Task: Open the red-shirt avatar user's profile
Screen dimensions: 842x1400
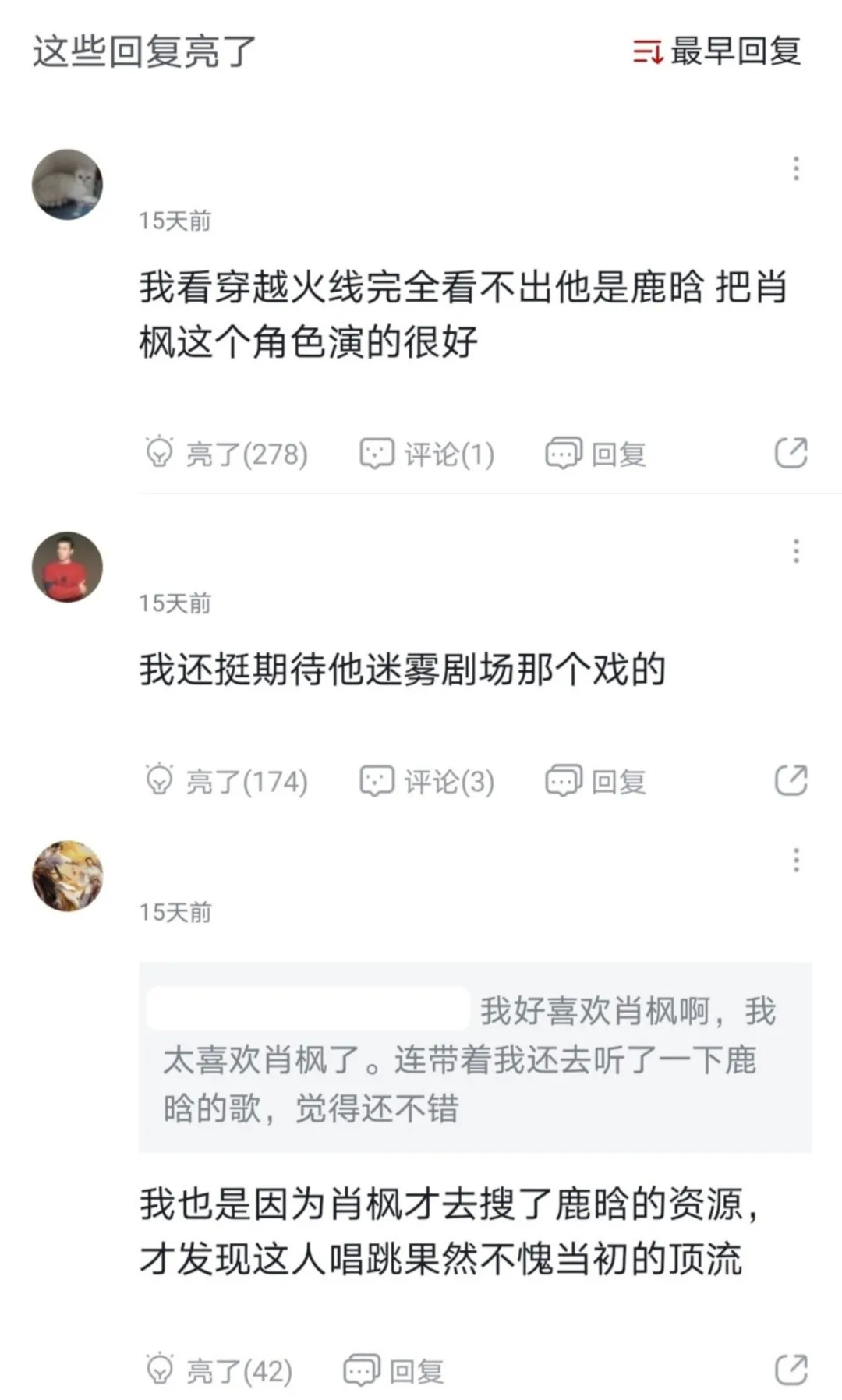Action: coord(67,567)
